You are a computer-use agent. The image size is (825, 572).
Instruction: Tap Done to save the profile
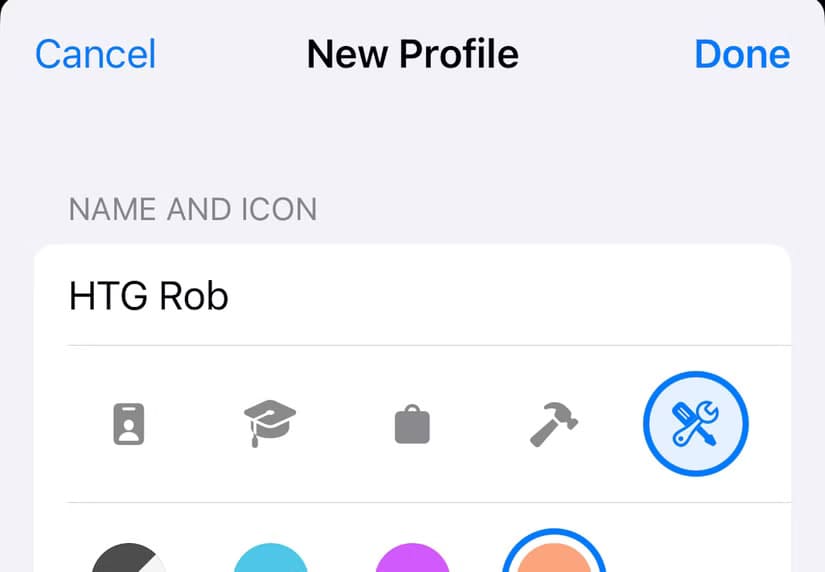(x=742, y=54)
